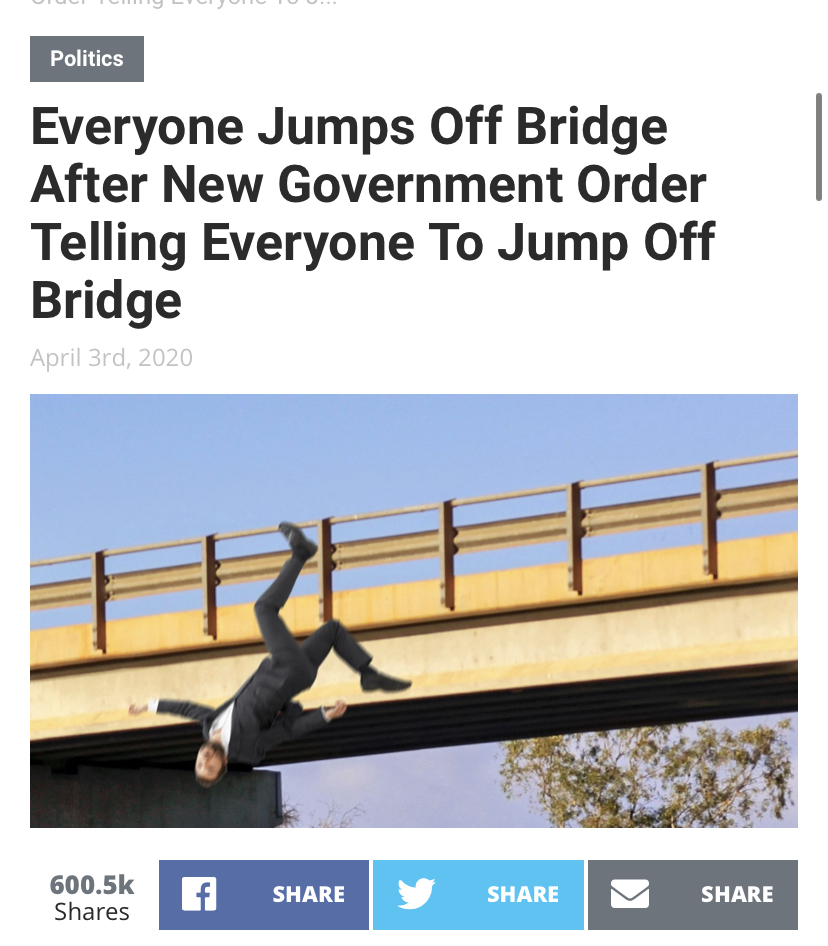Screen dimensions: 828x946
Task: Share the article via email
Action: [692, 894]
